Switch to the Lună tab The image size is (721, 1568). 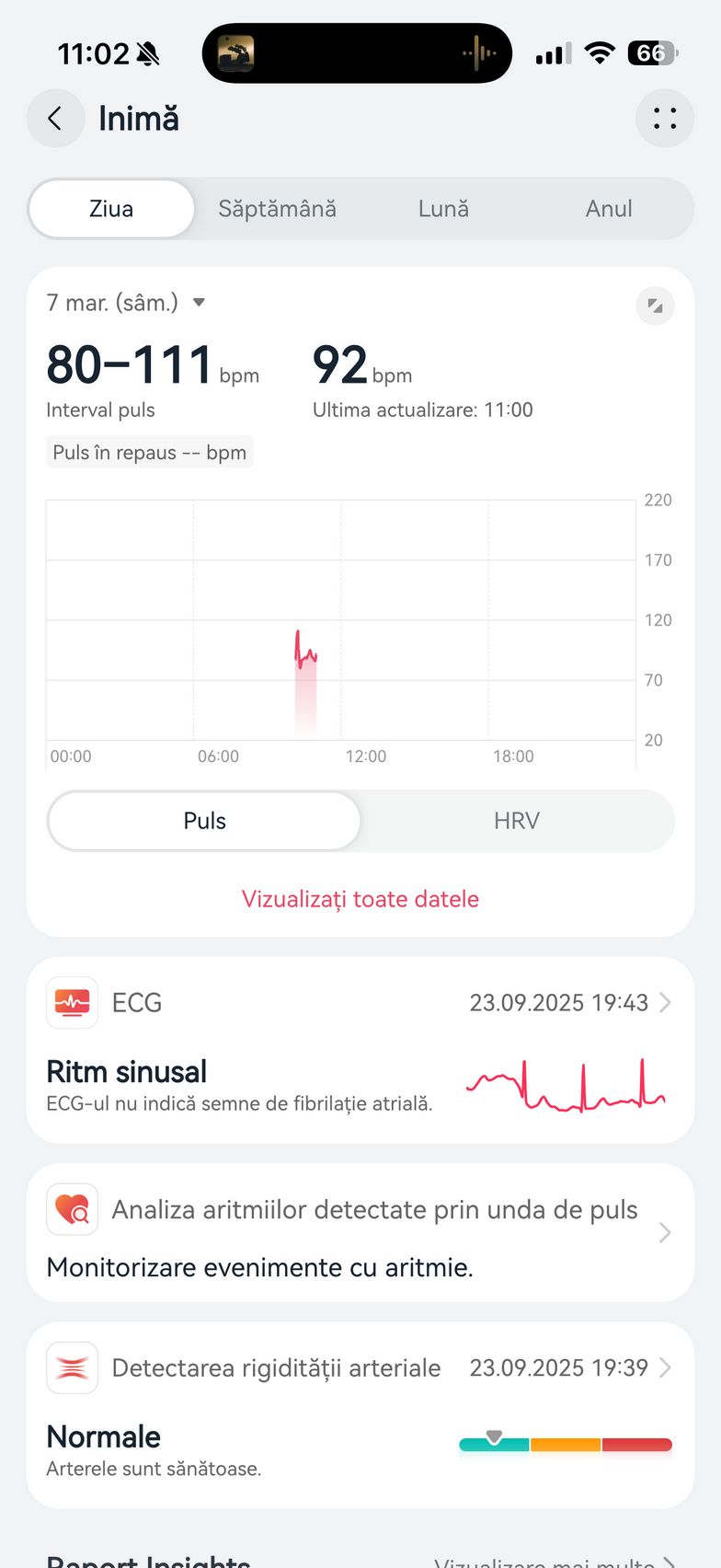pos(443,209)
